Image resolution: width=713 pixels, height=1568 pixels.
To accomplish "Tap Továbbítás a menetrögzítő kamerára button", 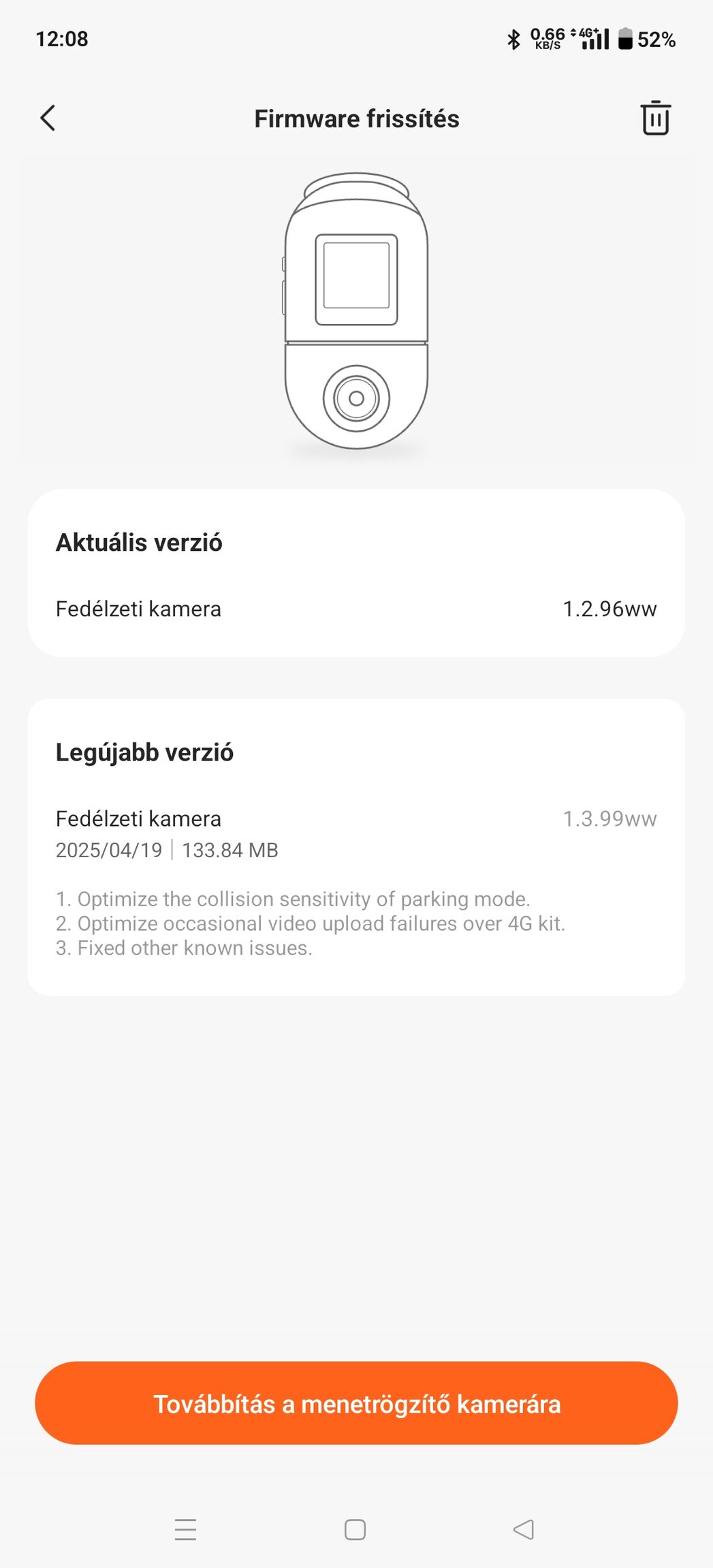I will point(356,1403).
